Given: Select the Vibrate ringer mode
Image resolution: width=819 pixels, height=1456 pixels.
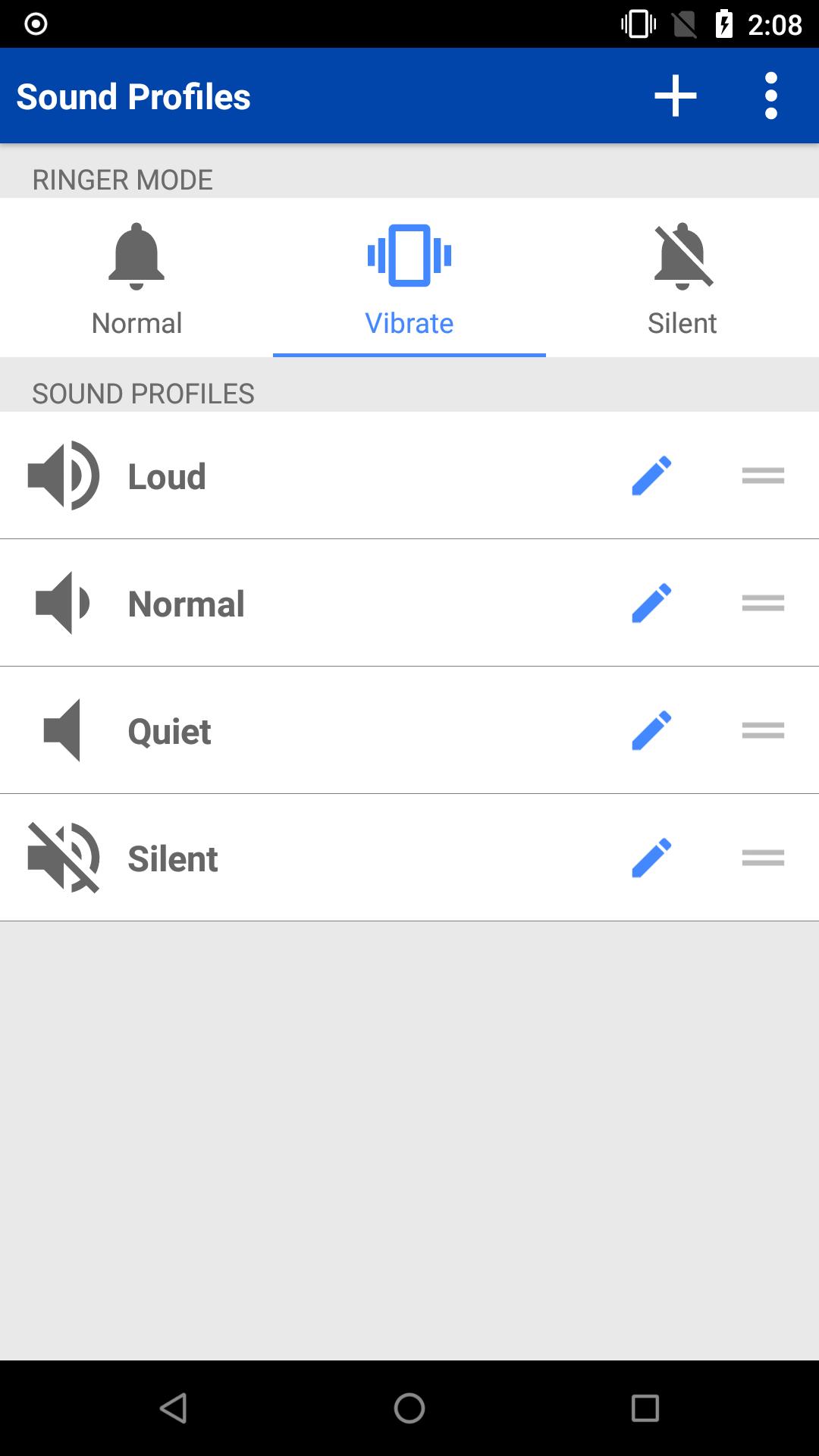Looking at the screenshot, I should pos(409,278).
